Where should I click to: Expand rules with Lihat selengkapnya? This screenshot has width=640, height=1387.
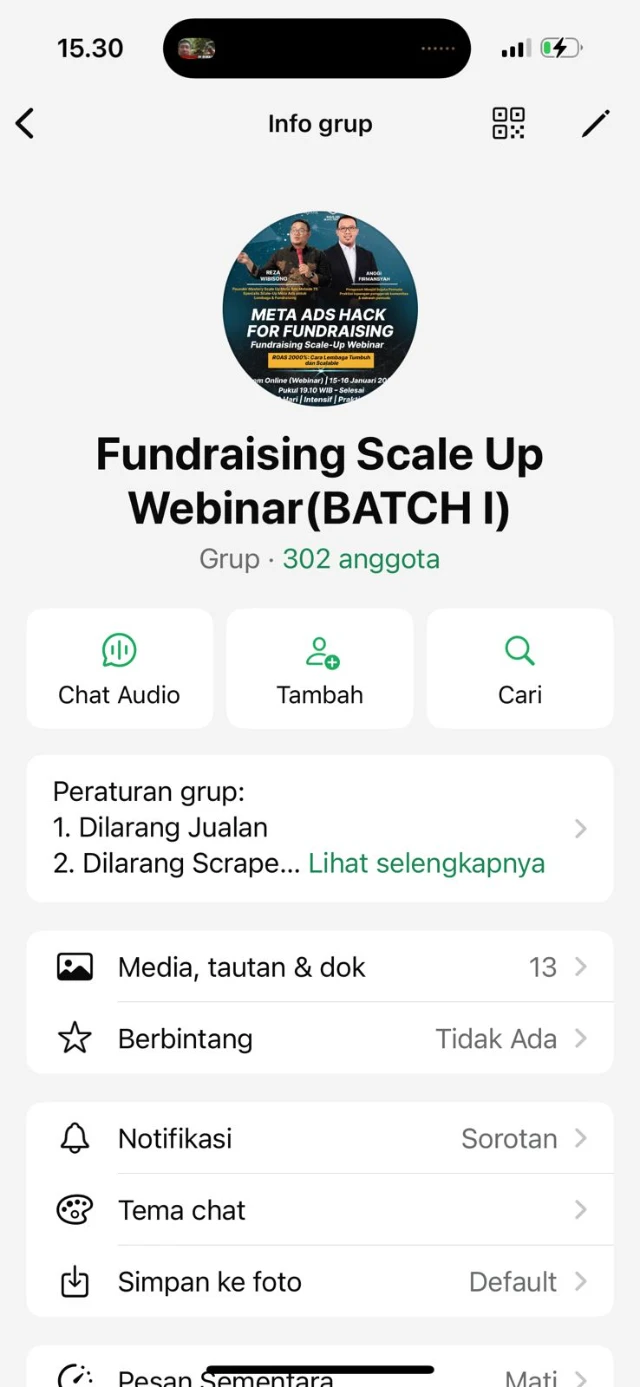coord(426,864)
